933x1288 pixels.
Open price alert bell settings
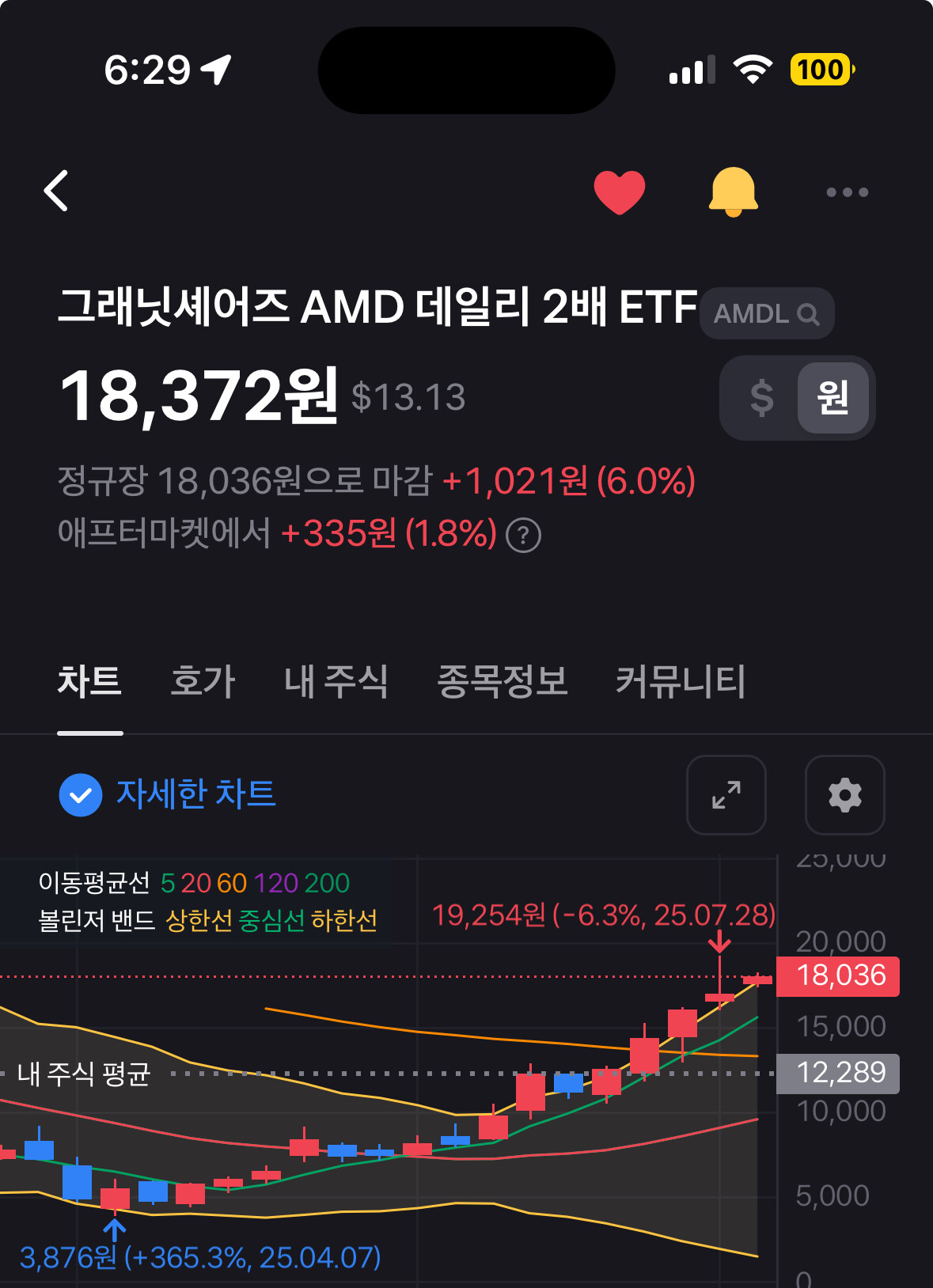(x=733, y=191)
